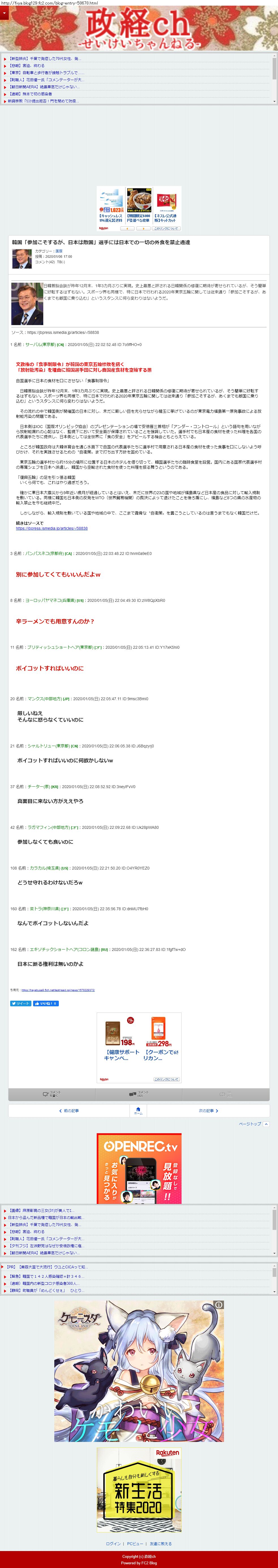Screen dimensions: 278x1568
Task: Open the OPENREC.tv ad banner
Action: pos(139,1168)
